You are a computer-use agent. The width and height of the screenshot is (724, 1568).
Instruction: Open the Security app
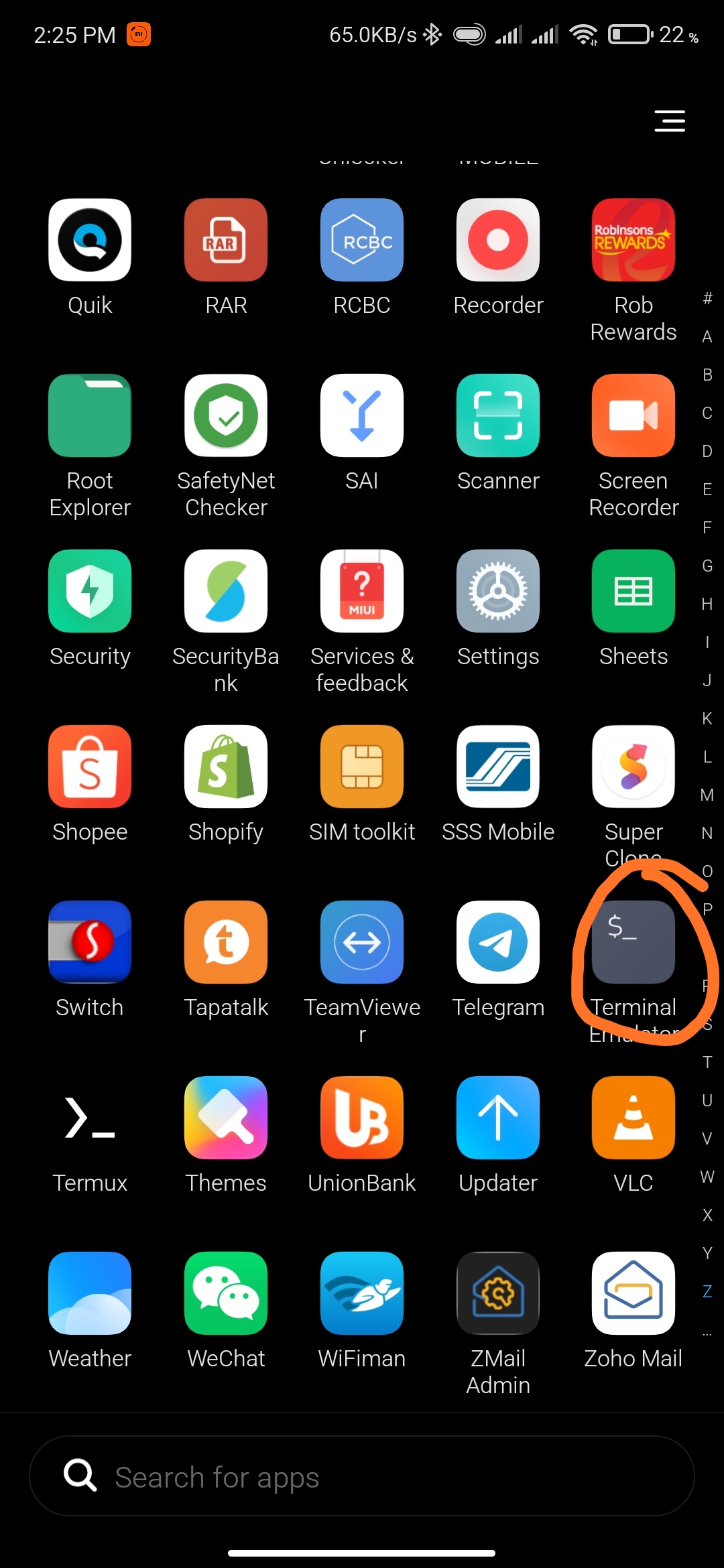coord(90,591)
